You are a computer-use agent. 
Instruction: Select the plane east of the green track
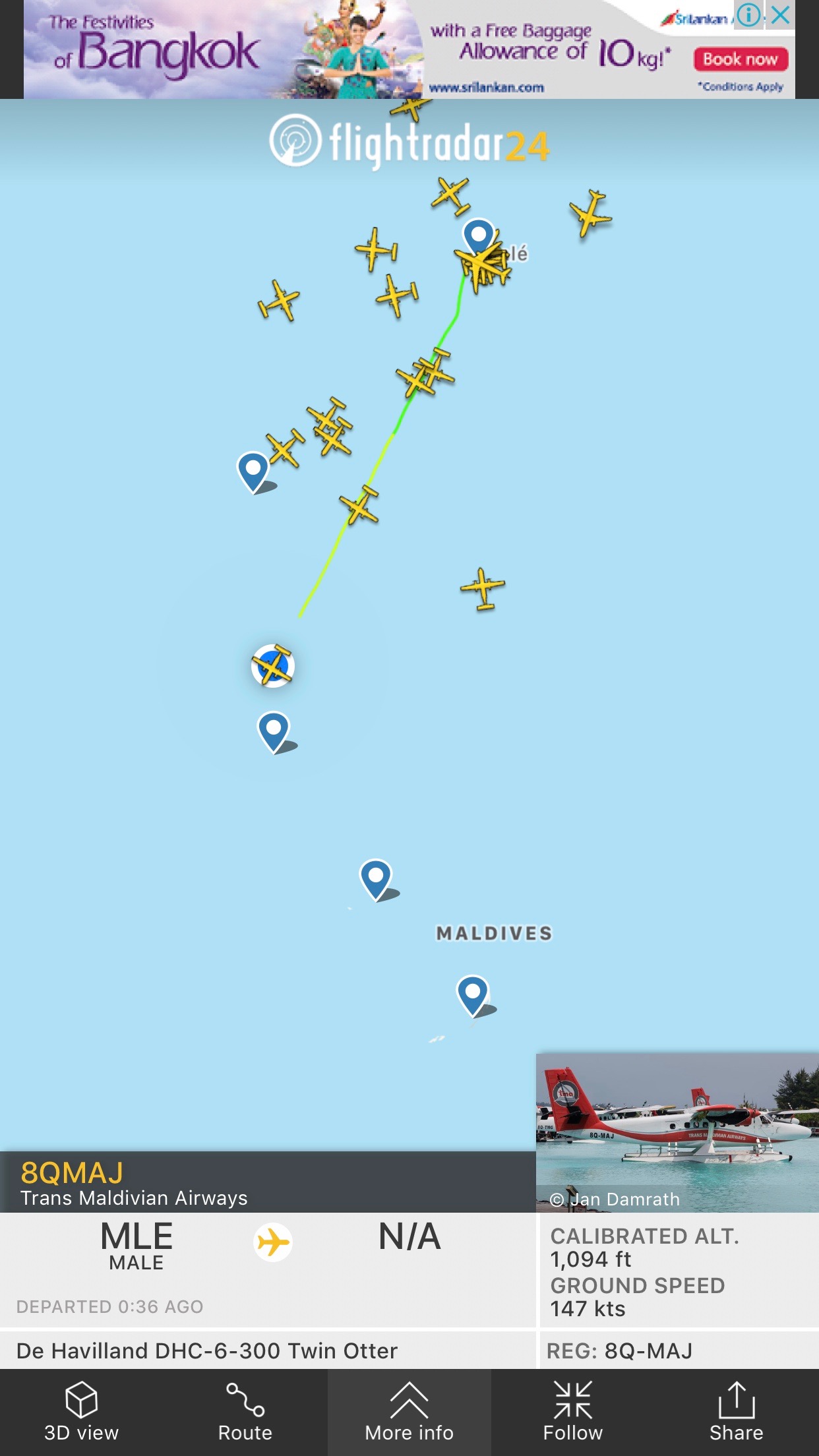483,588
